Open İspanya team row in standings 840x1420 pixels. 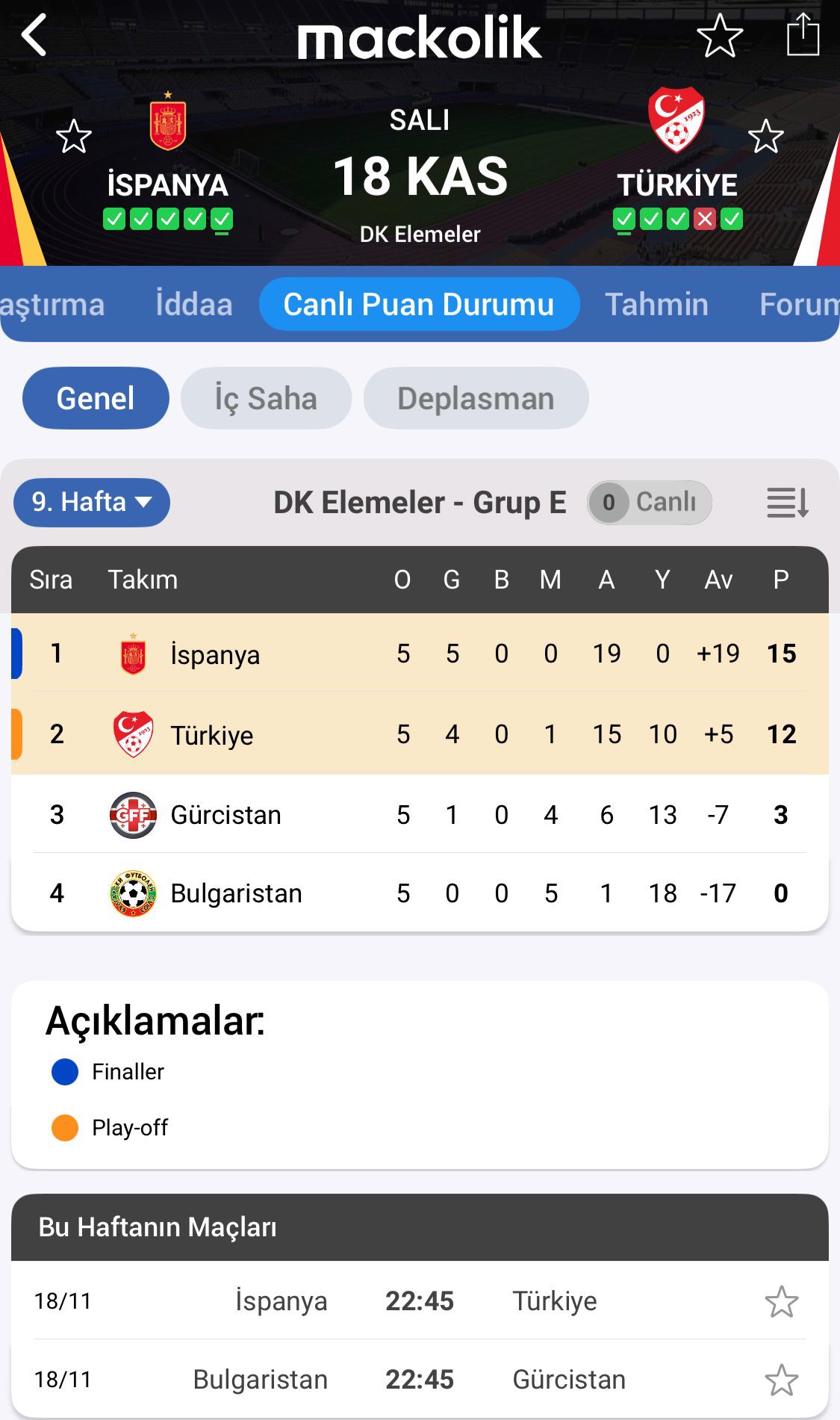pyautogui.click(x=215, y=654)
